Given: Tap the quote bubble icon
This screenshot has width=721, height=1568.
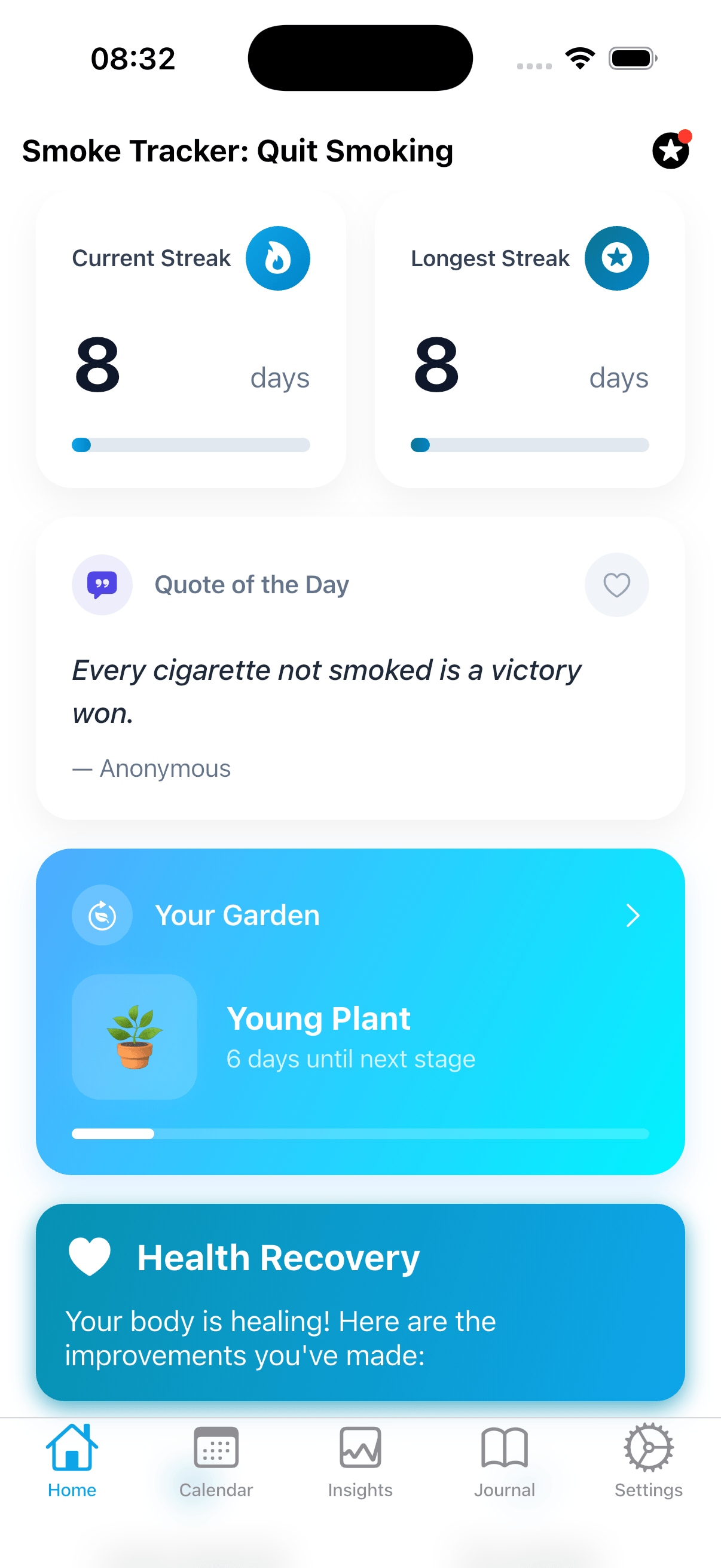Looking at the screenshot, I should pyautogui.click(x=102, y=584).
